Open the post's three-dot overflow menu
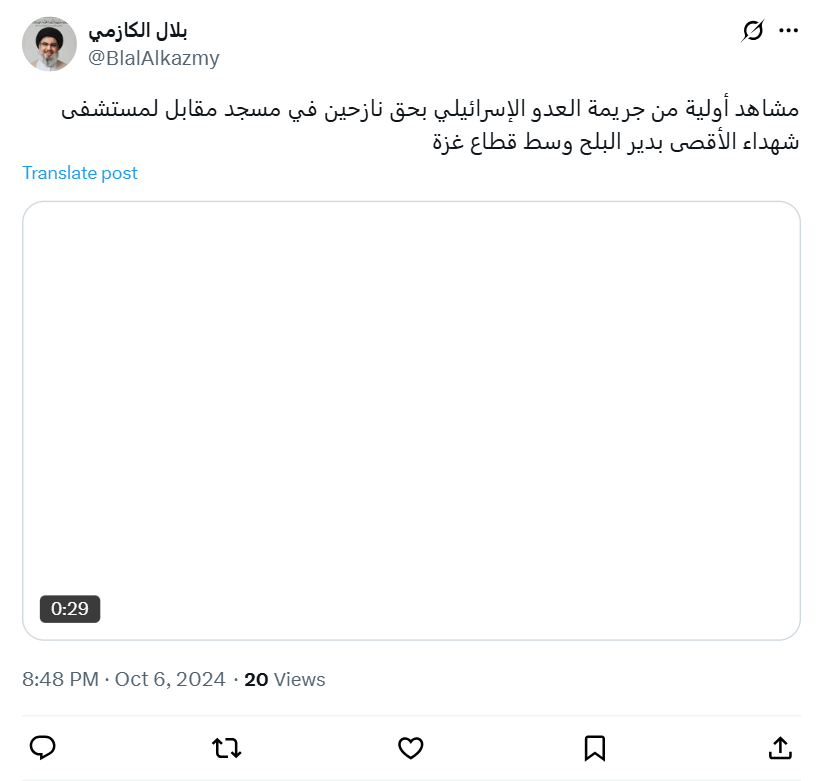The height and width of the screenshot is (781, 823). [x=788, y=31]
